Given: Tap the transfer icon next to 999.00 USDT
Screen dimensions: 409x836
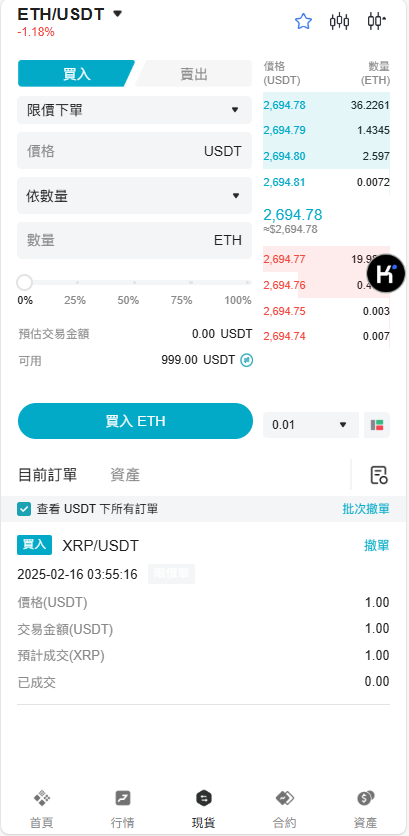Looking at the screenshot, I should coord(246,360).
